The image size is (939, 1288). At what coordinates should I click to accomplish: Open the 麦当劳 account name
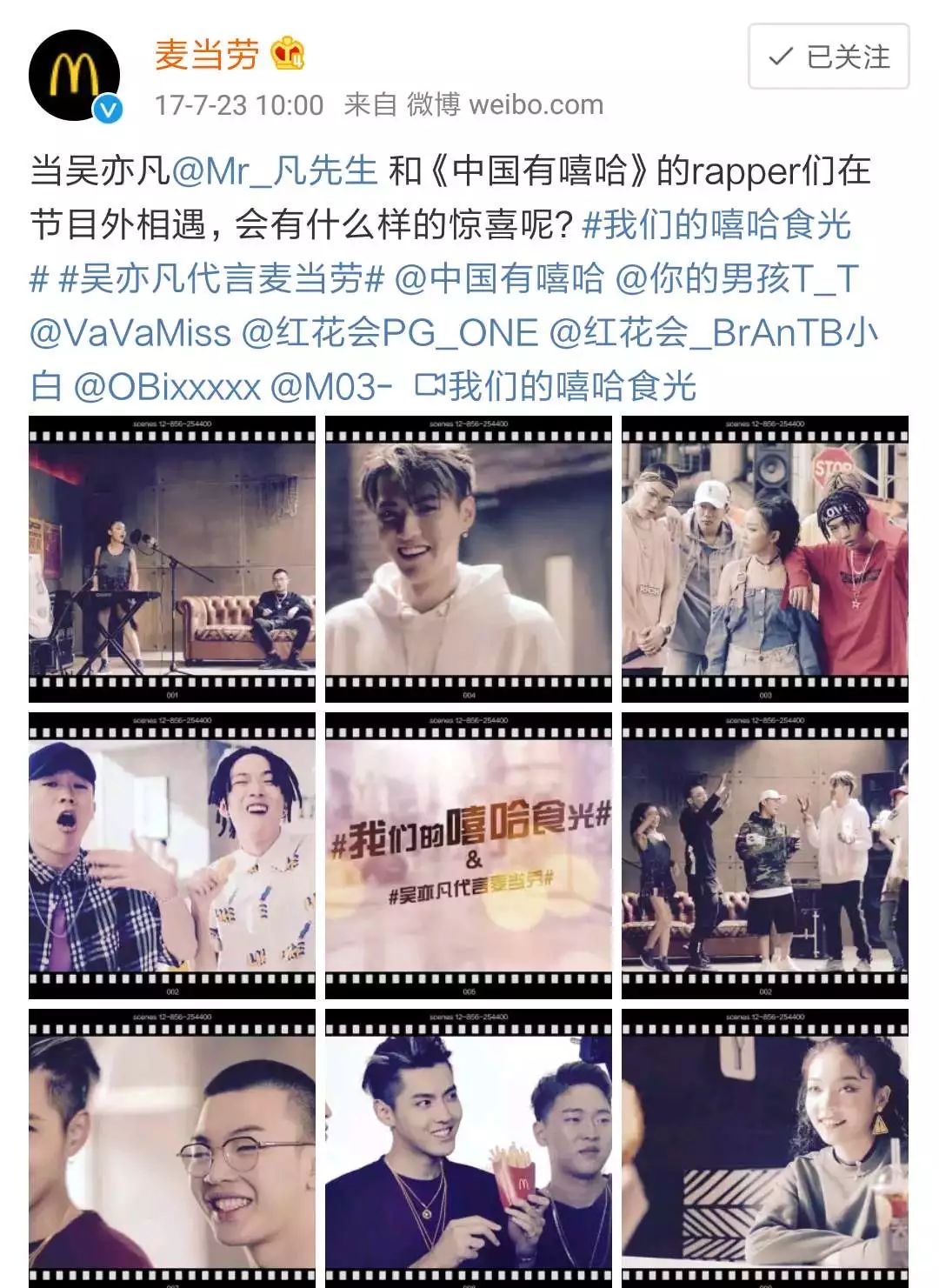[x=207, y=56]
